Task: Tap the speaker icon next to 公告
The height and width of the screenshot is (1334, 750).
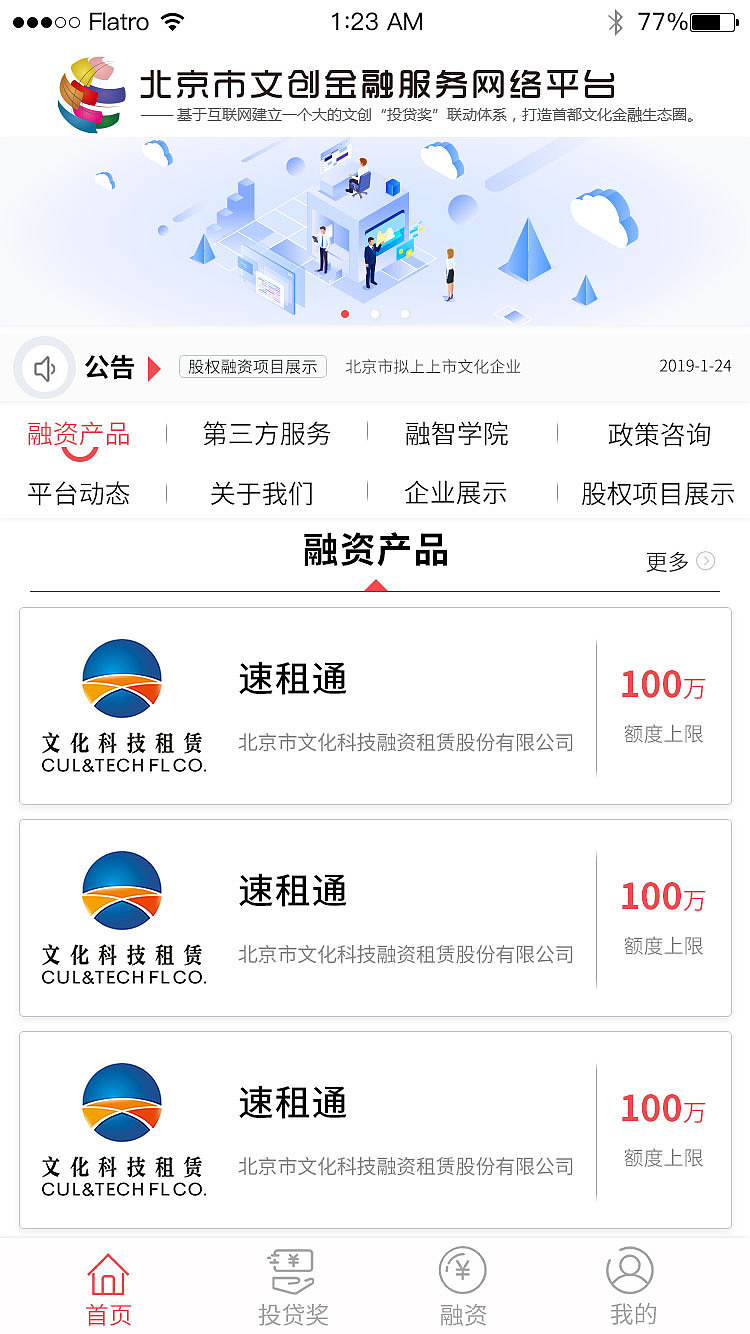Action: pos(44,367)
